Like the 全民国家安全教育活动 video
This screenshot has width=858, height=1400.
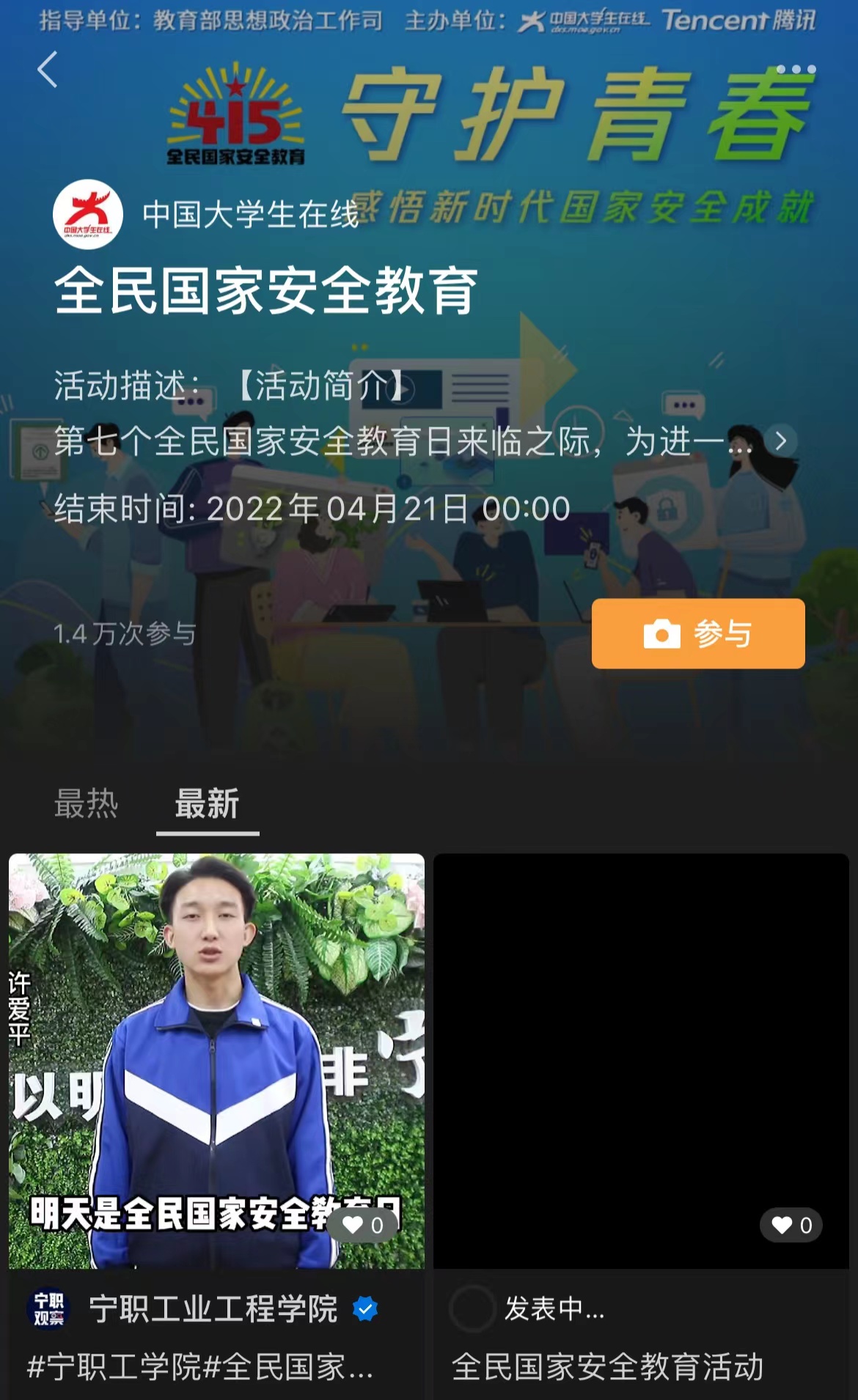791,1225
